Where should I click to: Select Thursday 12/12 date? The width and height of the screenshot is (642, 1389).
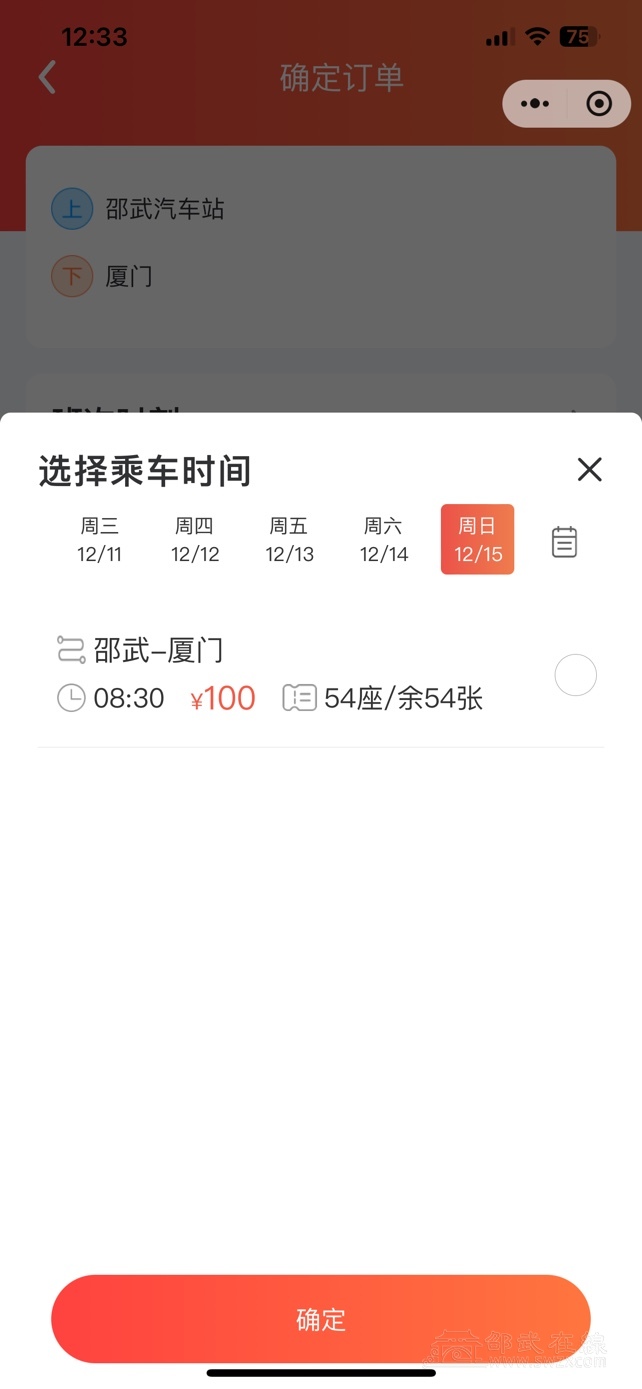[x=195, y=540]
